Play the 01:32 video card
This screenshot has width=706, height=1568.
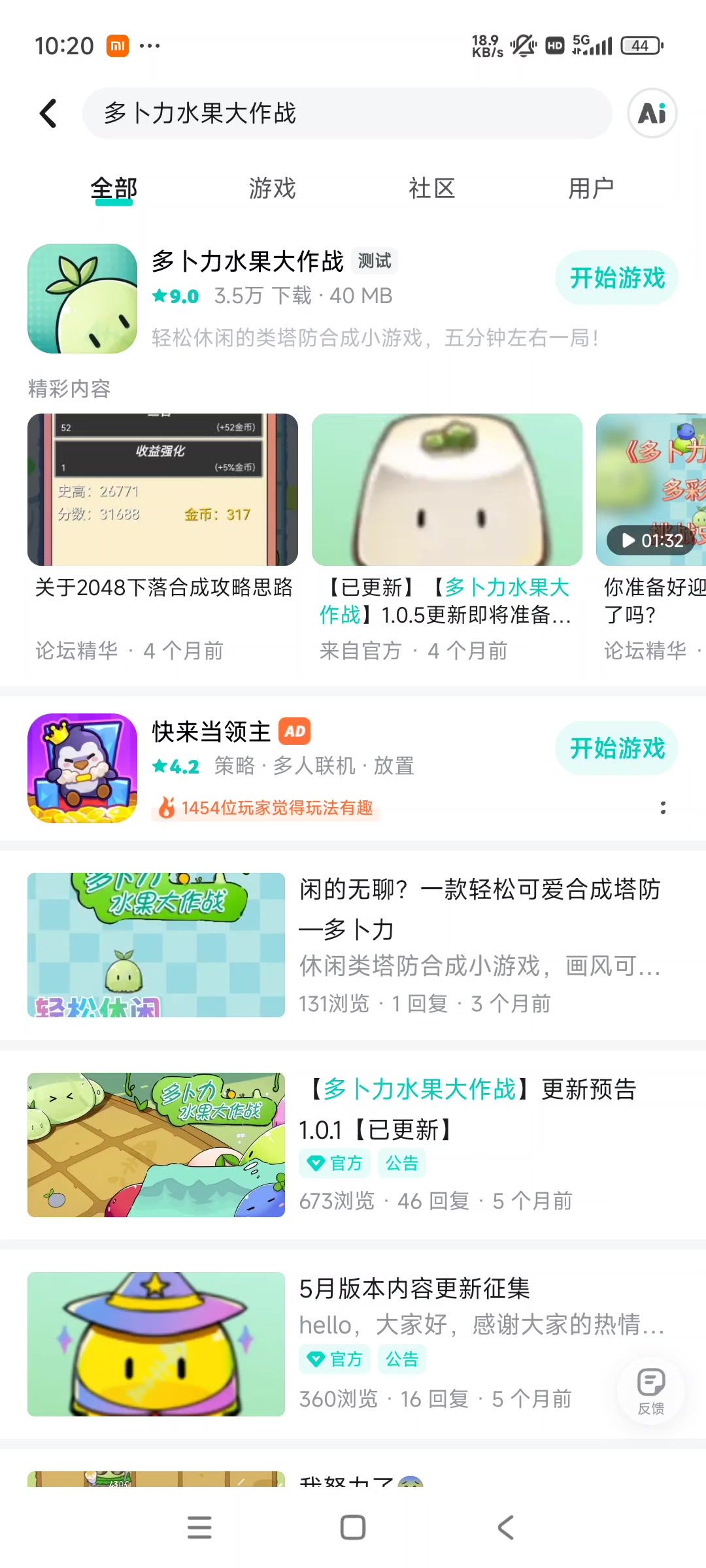pos(650,490)
